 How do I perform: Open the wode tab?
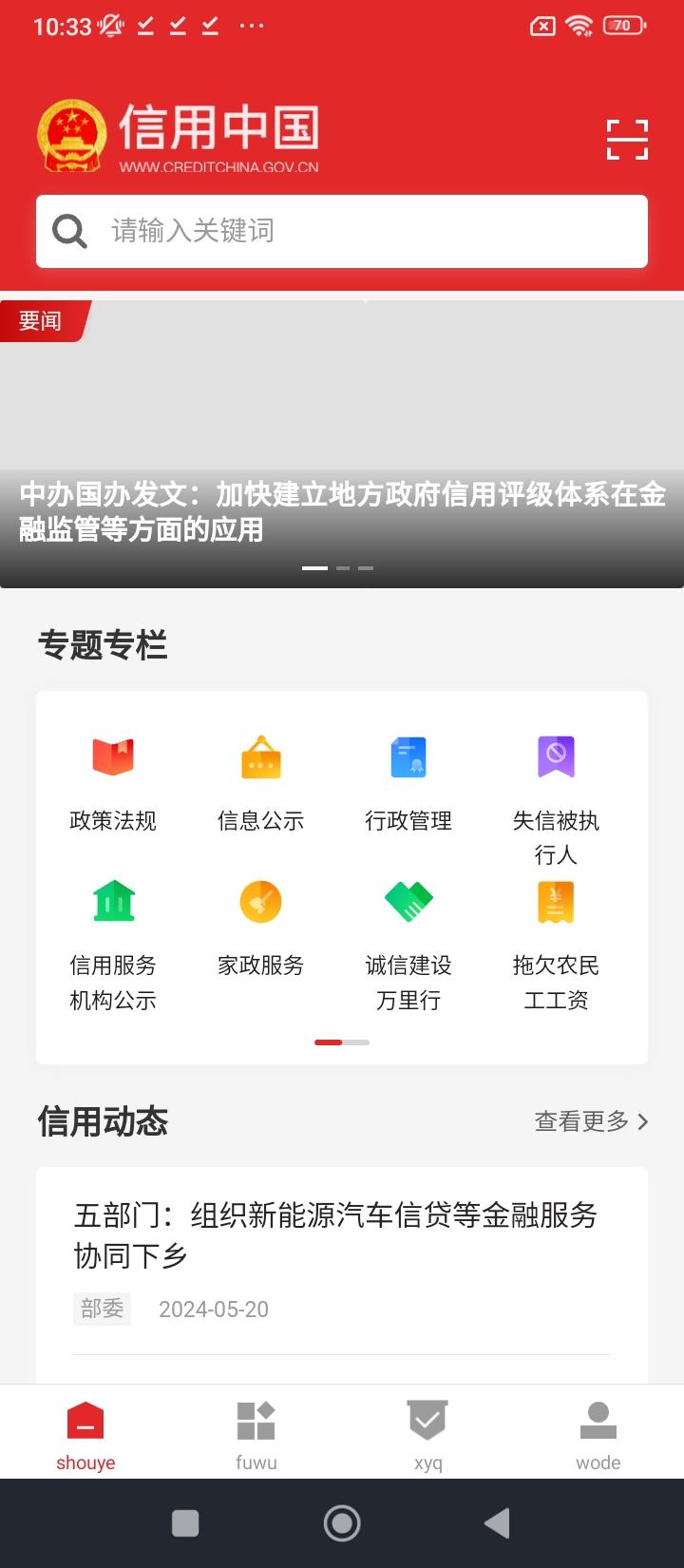pyautogui.click(x=598, y=1430)
